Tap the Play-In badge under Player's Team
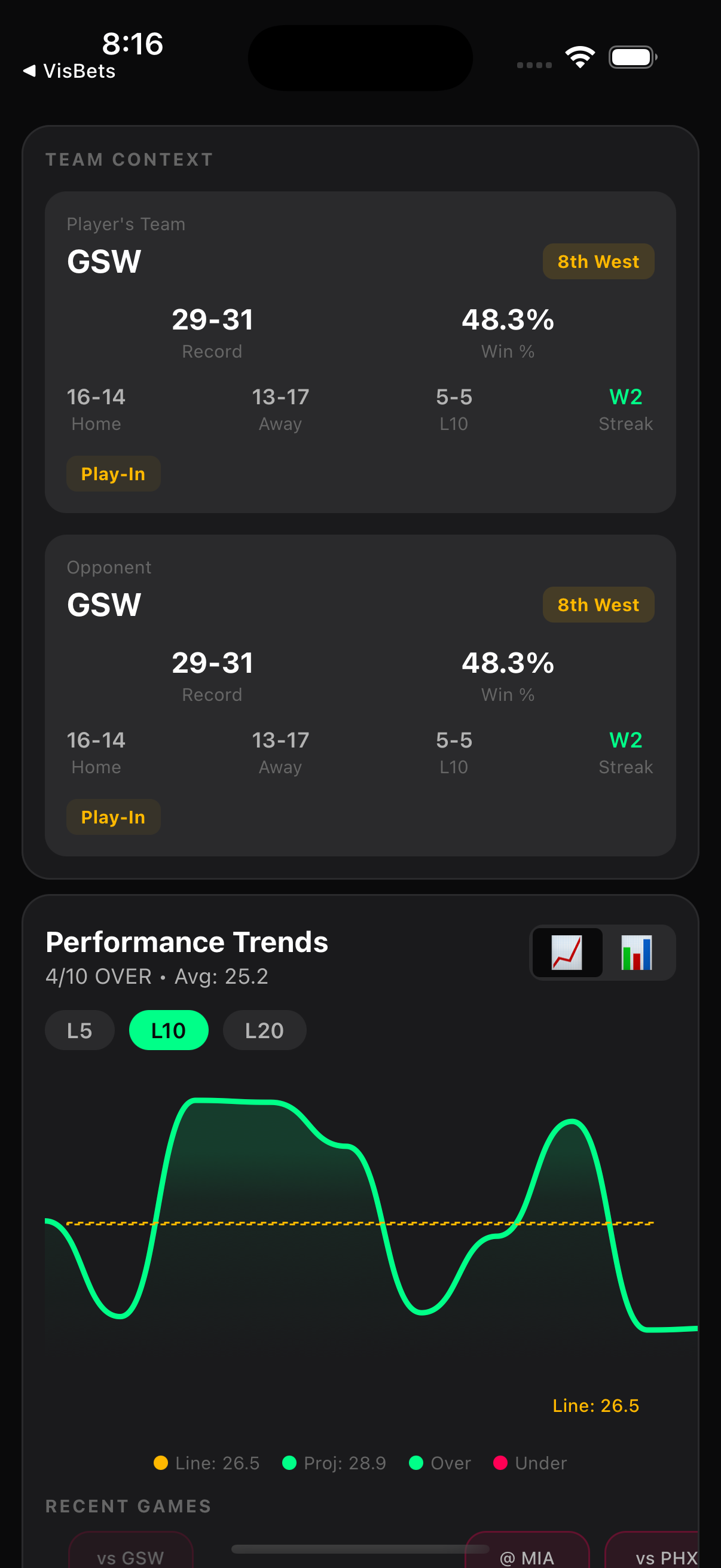Viewport: 721px width, 1568px height. pos(113,474)
